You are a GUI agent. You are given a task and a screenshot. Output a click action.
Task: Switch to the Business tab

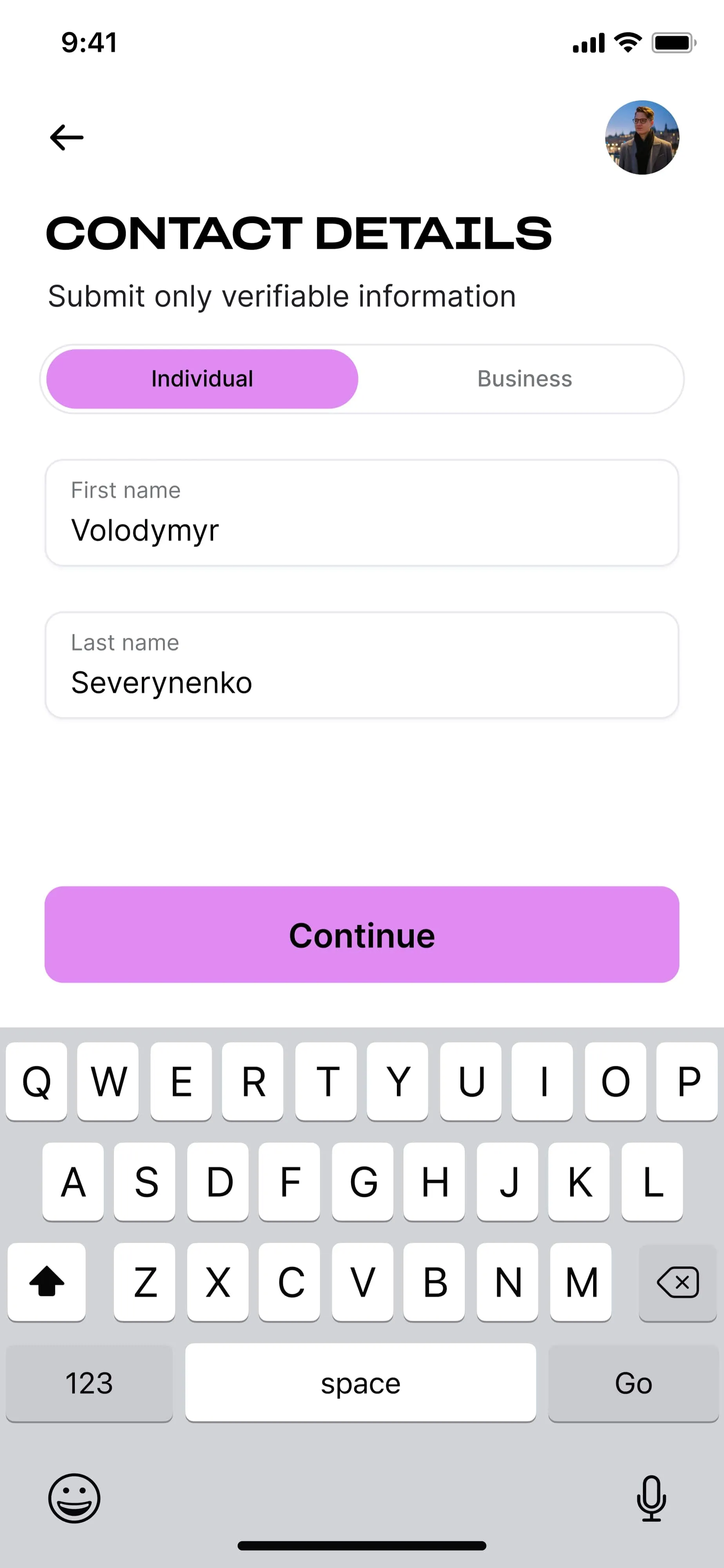point(524,379)
